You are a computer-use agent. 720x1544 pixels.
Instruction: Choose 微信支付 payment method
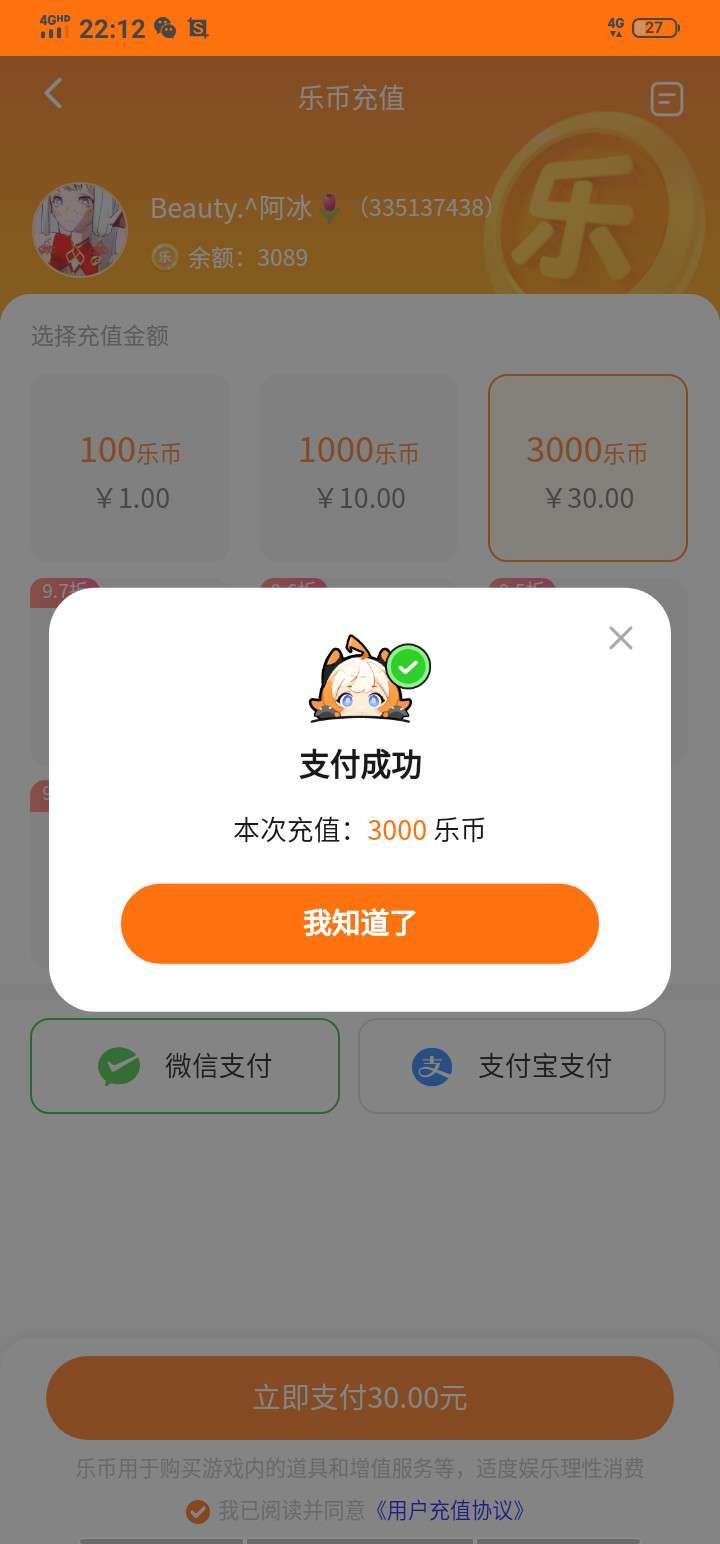tap(185, 1066)
